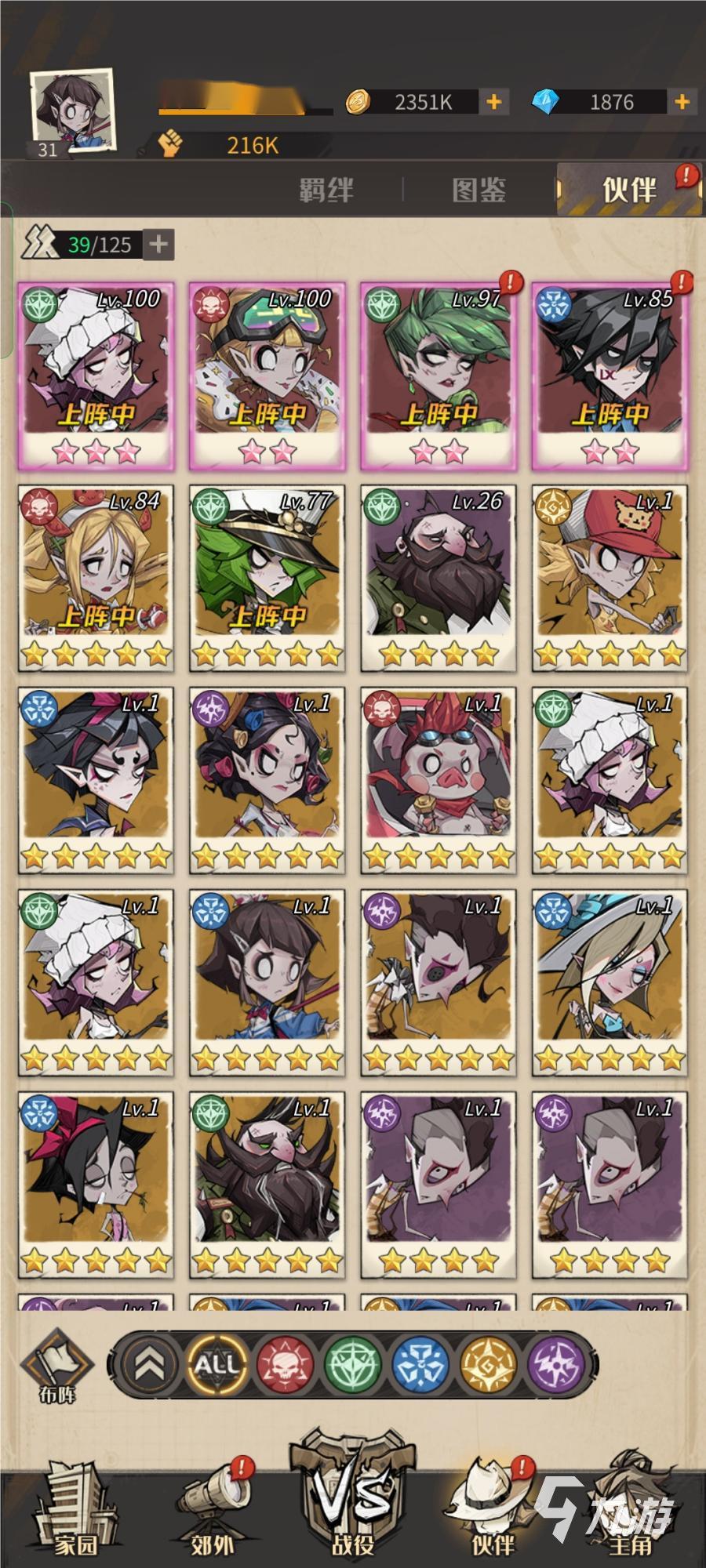Image resolution: width=706 pixels, height=1568 pixels.
Task: Add more diamonds
Action: [682, 101]
